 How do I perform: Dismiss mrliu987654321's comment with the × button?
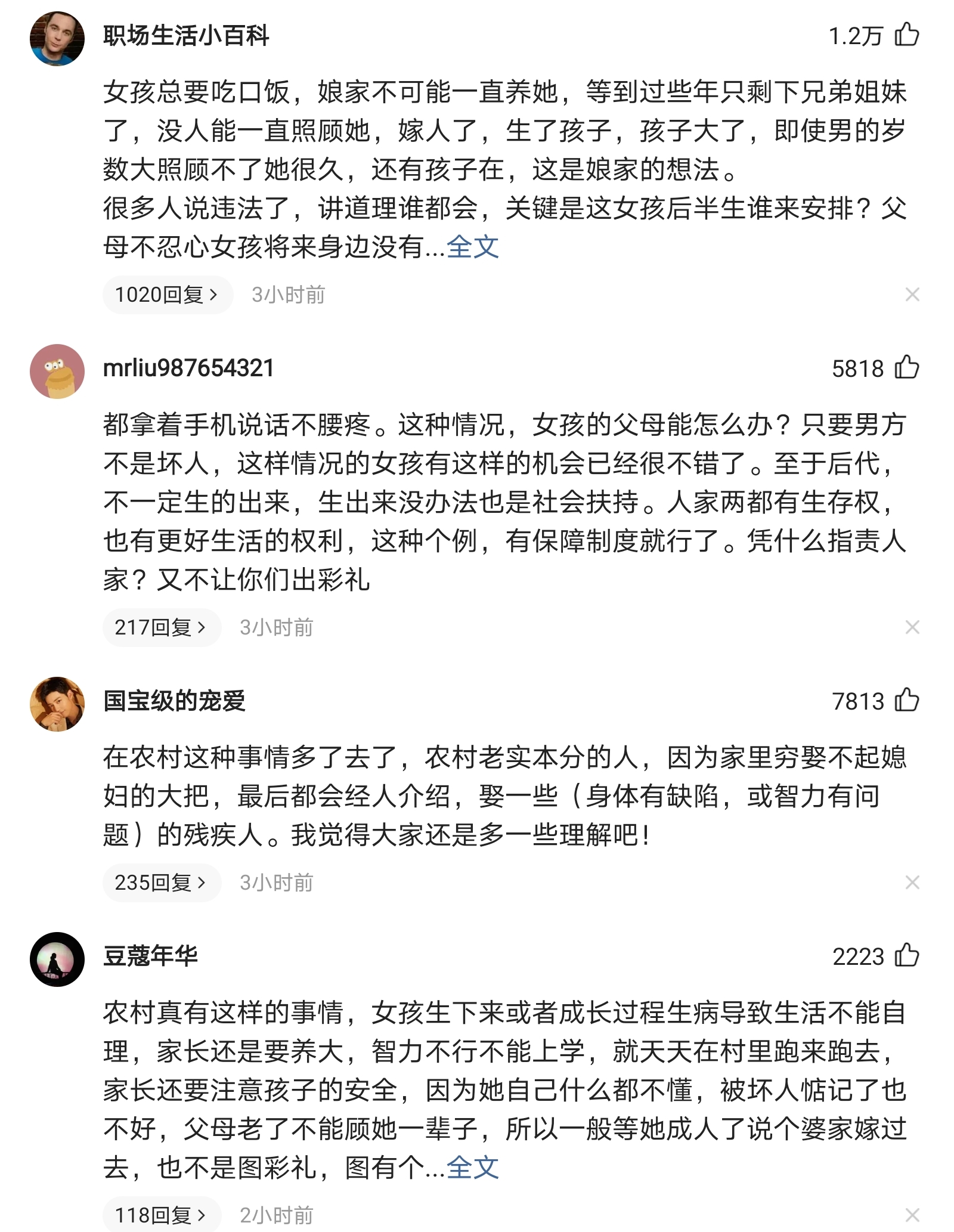click(912, 627)
